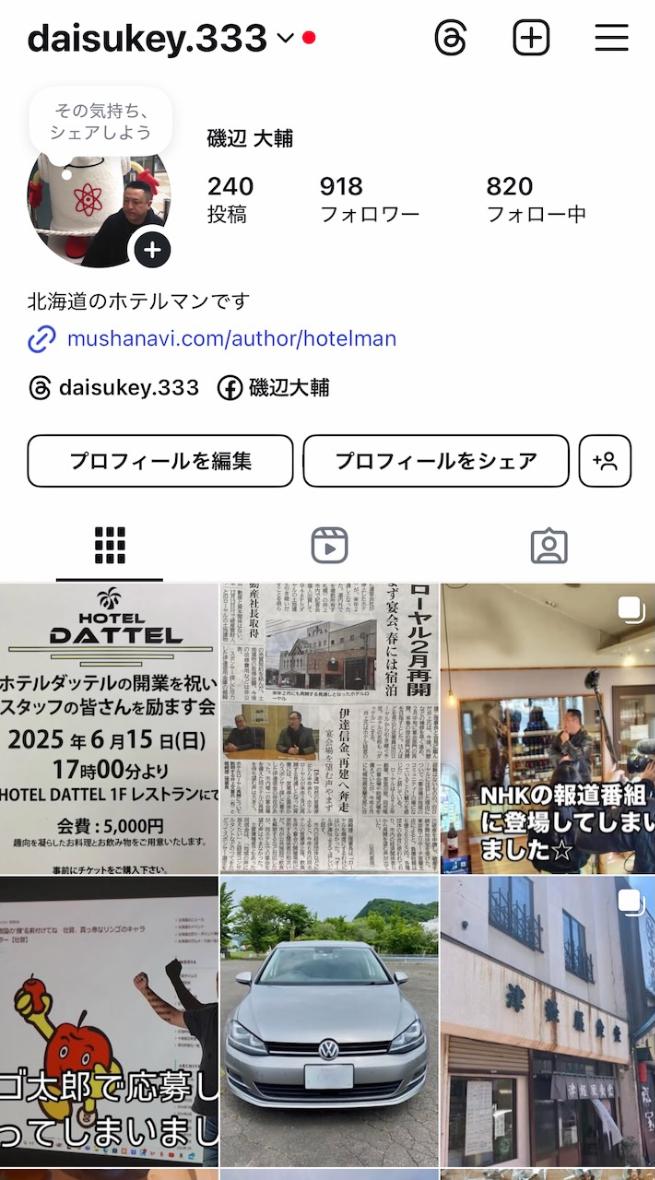Add a story via profile picture plus

pos(152,249)
